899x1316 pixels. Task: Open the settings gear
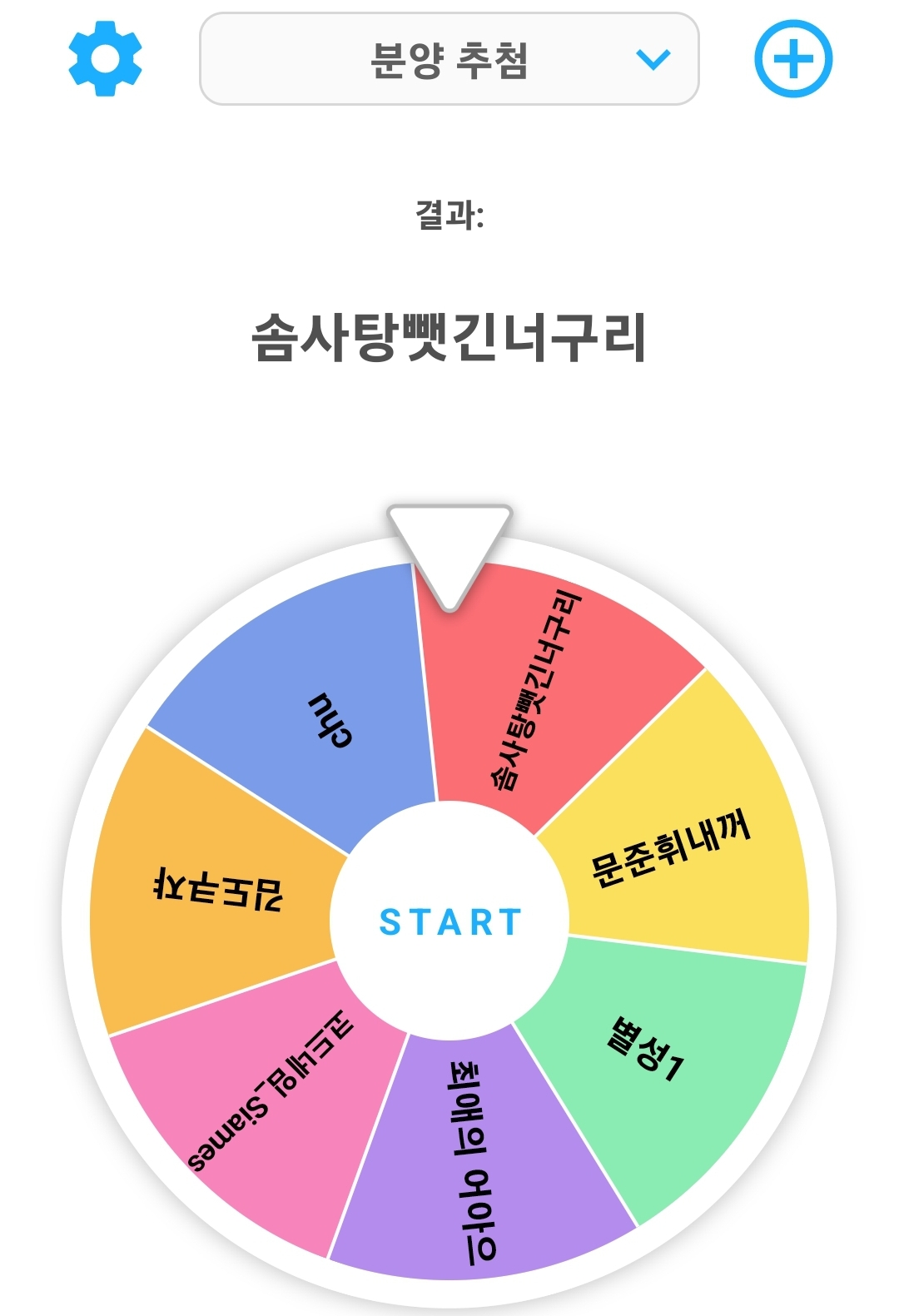(105, 59)
